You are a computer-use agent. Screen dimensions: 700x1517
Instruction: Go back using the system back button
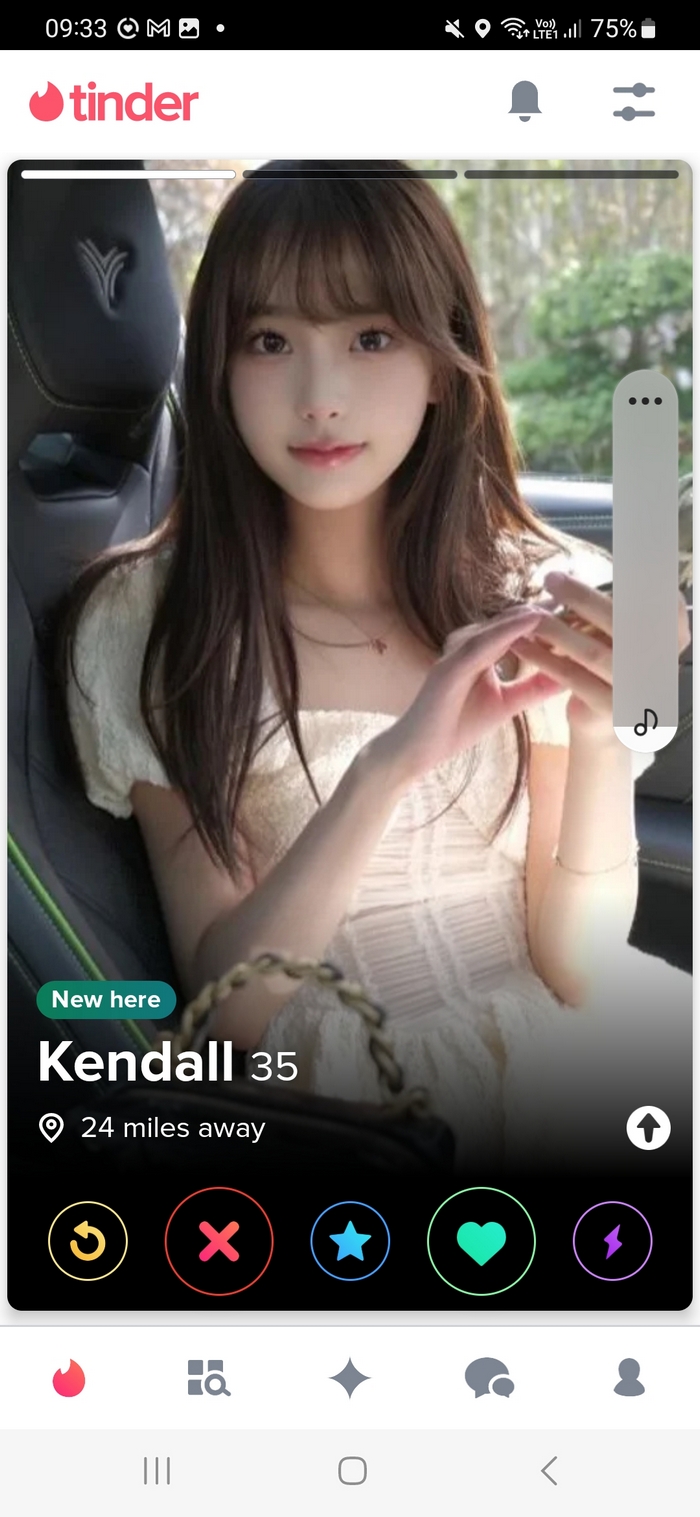[x=548, y=1470]
